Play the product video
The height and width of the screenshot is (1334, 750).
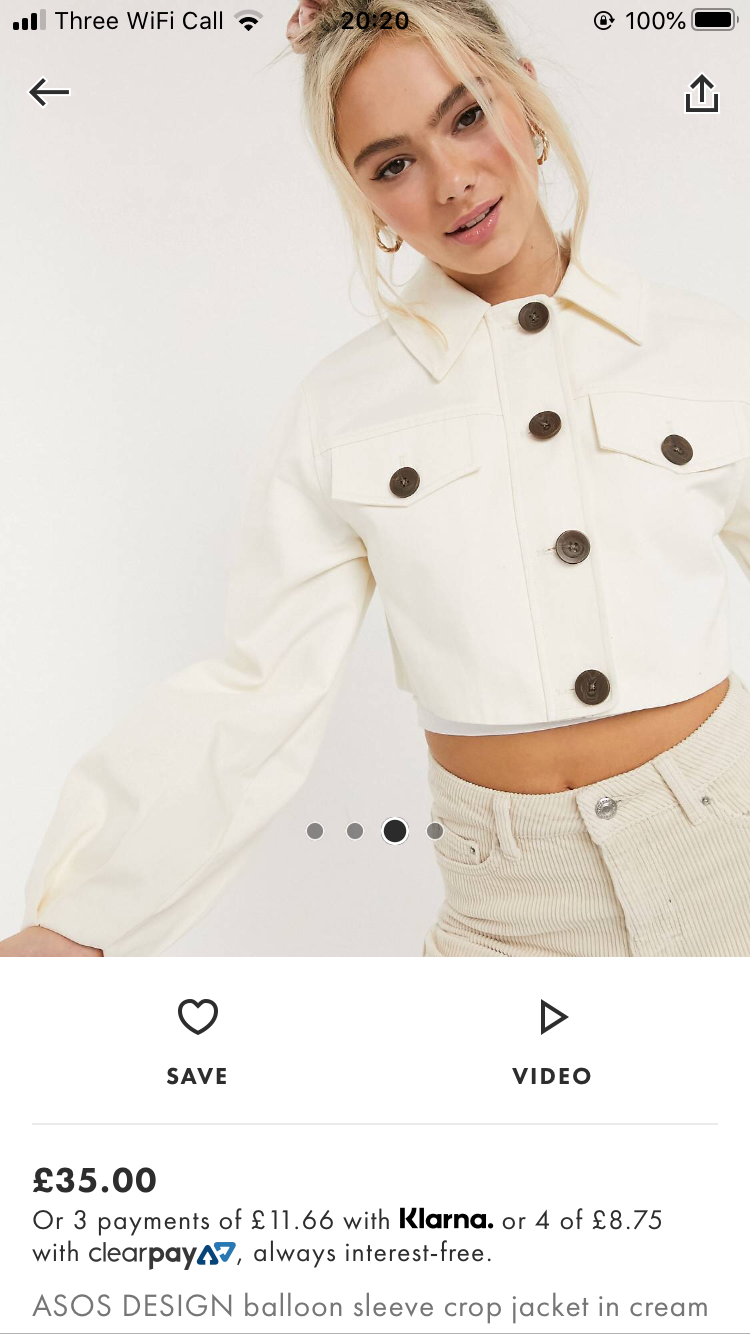coord(552,1040)
